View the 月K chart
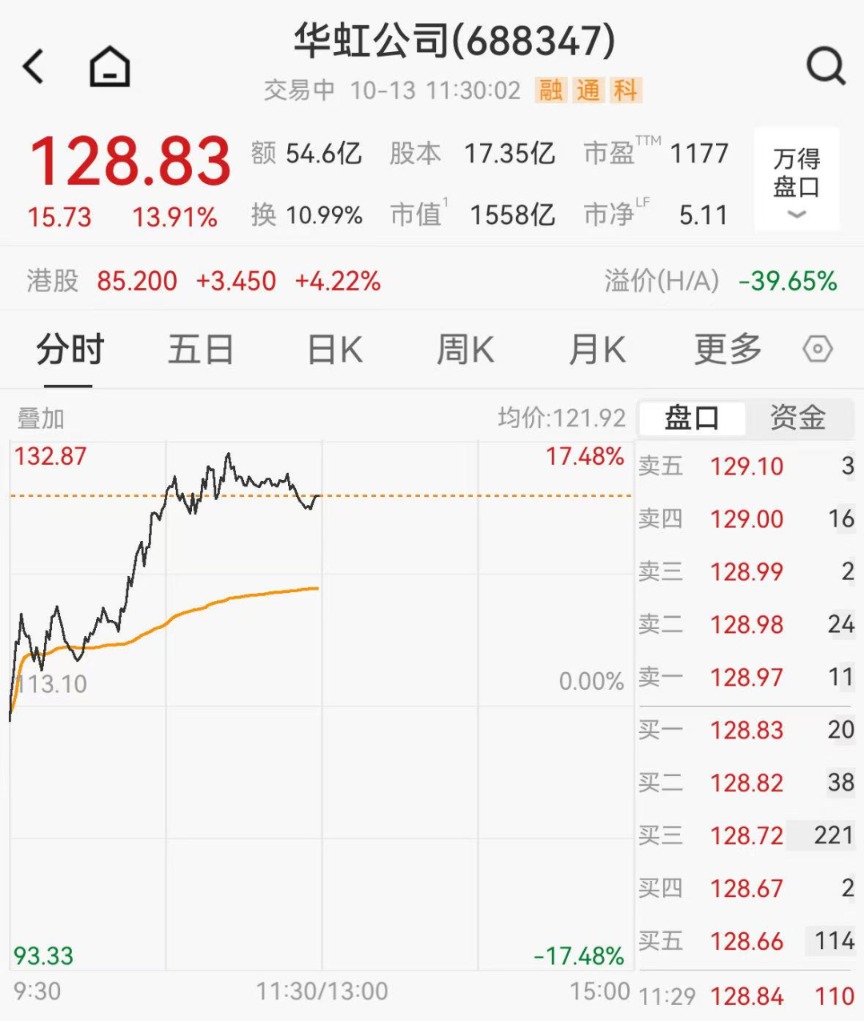 pyautogui.click(x=597, y=350)
